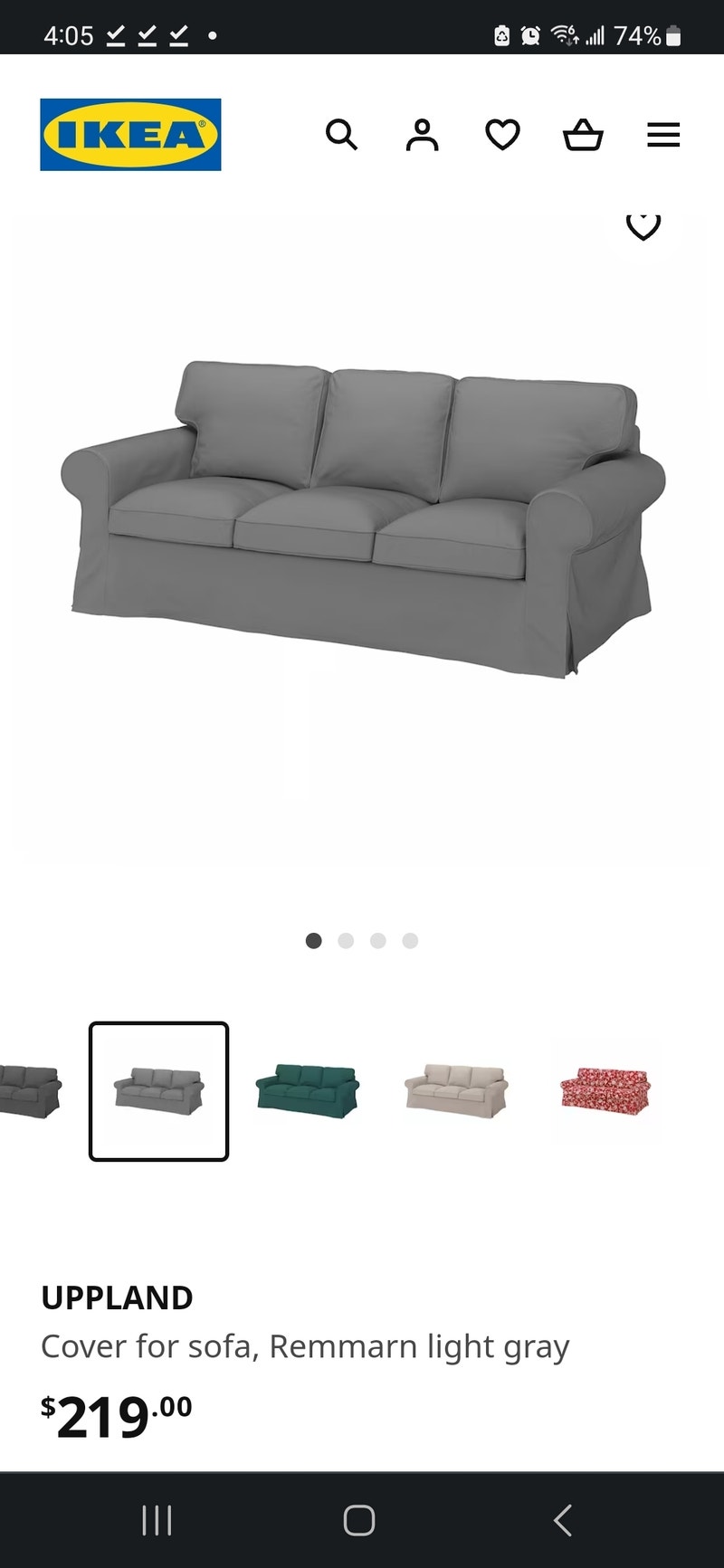Open the UPPLAND product title
The width and height of the screenshot is (724, 1568).
tap(117, 1297)
